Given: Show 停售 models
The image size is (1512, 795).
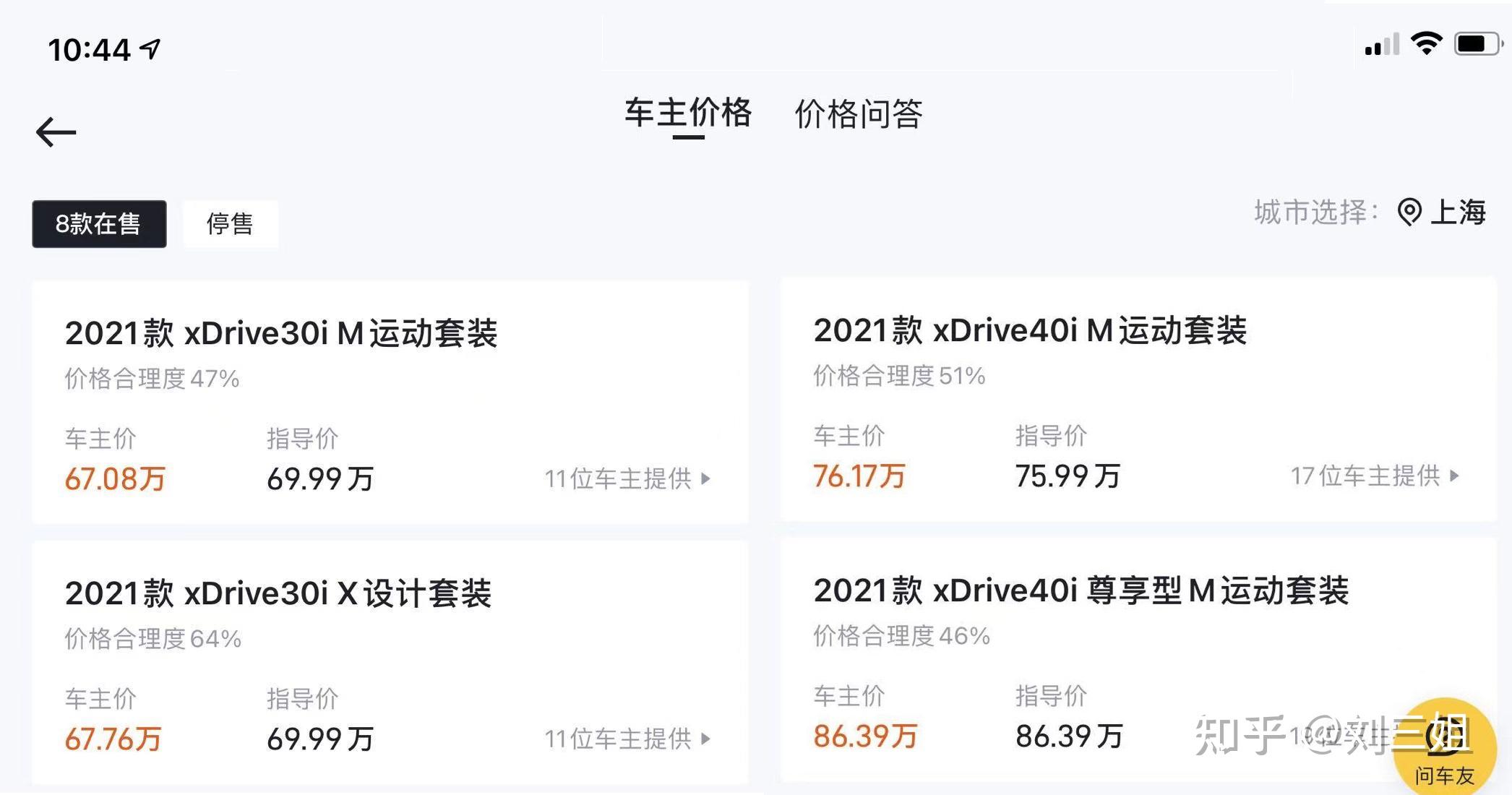Looking at the screenshot, I should pyautogui.click(x=230, y=224).
